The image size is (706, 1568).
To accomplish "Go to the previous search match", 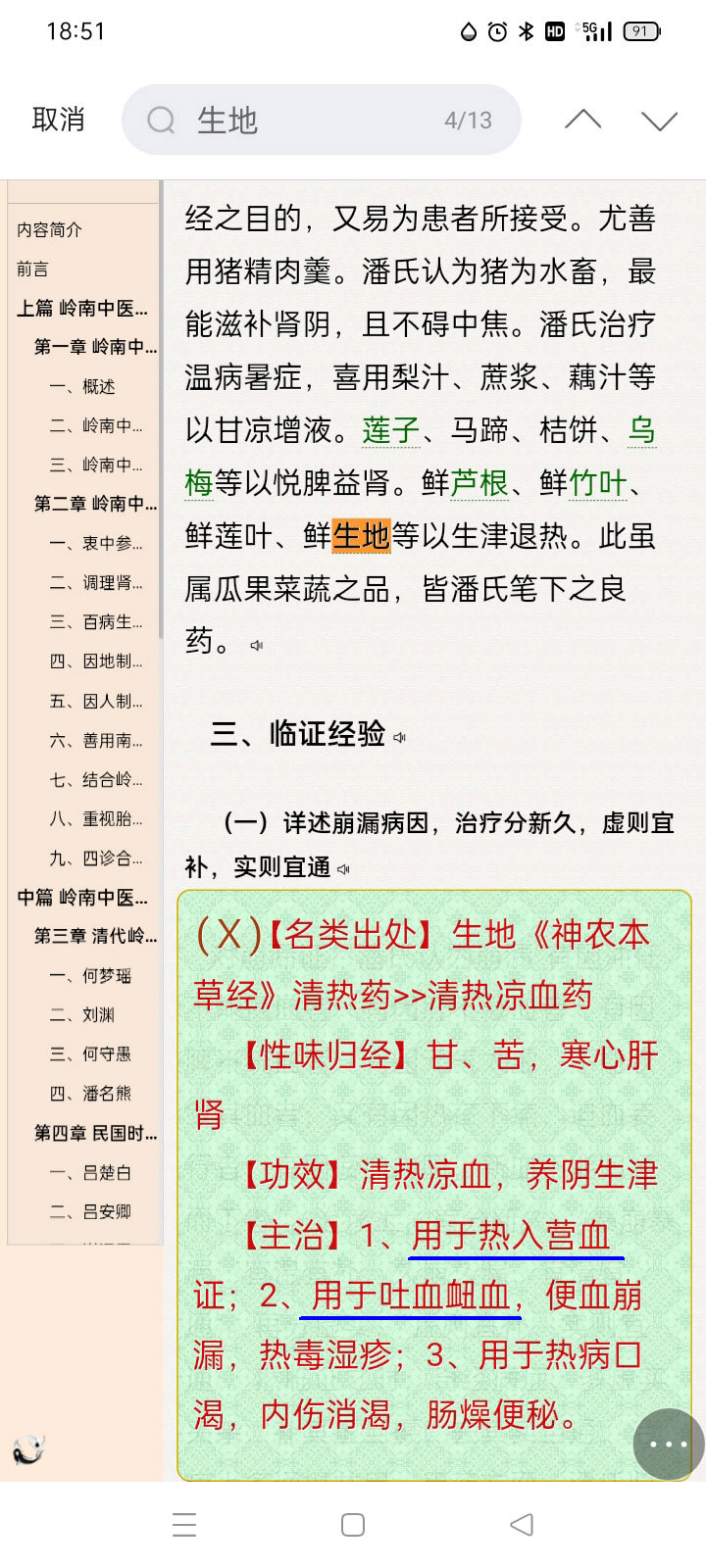I will click(583, 120).
